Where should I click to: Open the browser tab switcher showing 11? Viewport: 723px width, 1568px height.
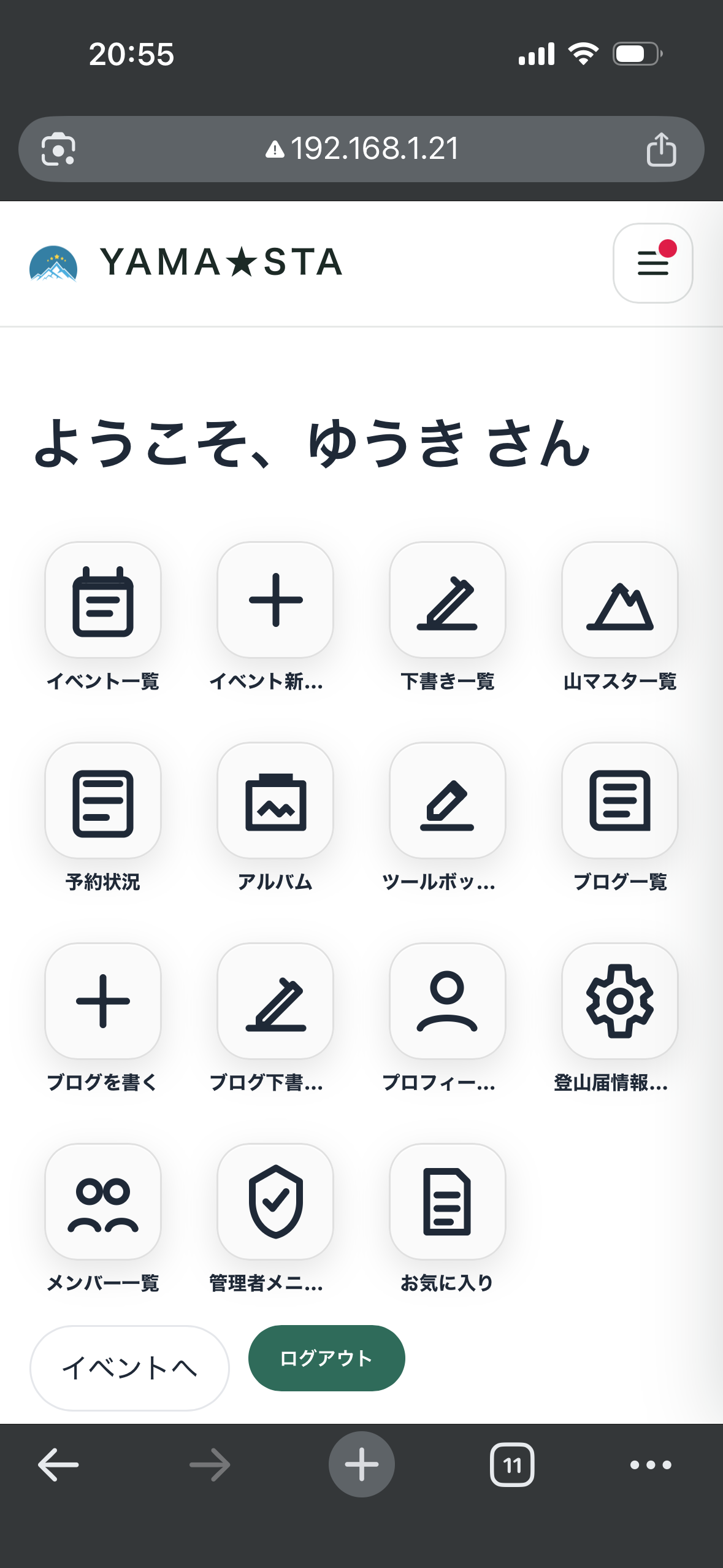click(513, 1464)
